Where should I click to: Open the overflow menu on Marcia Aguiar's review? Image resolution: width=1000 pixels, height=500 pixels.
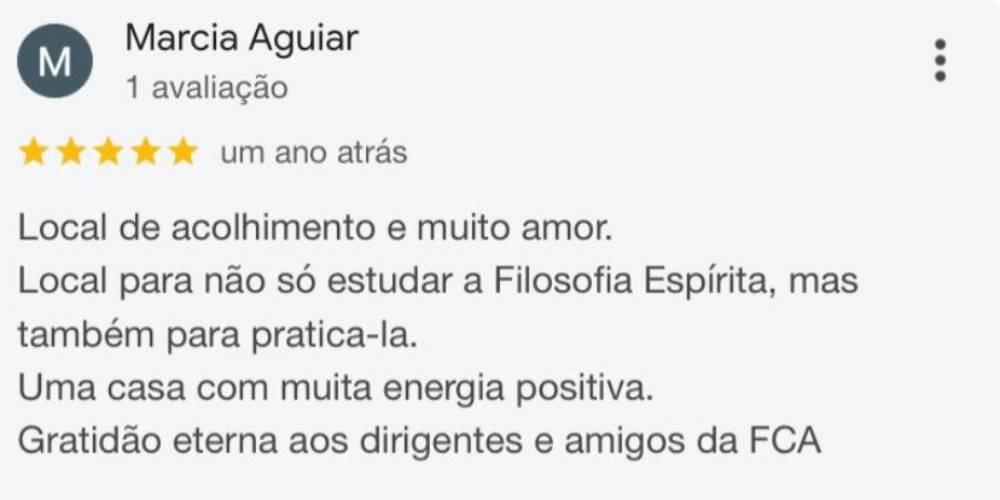(939, 61)
